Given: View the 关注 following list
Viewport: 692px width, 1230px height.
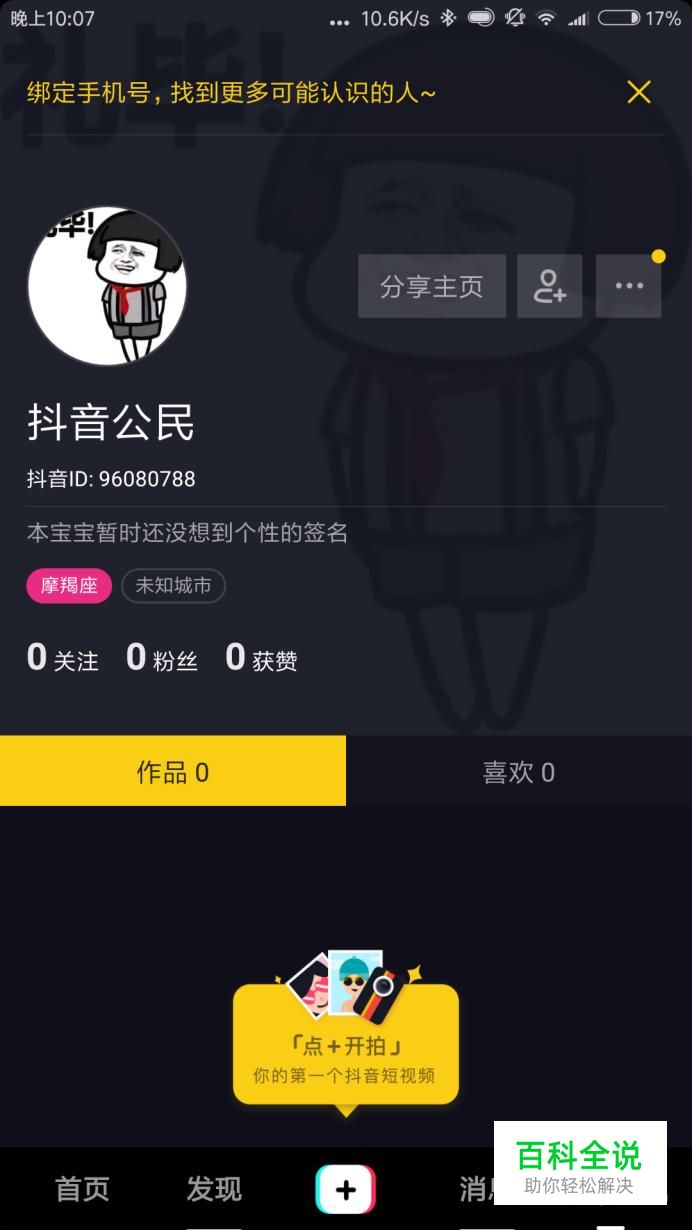Looking at the screenshot, I should 63,658.
